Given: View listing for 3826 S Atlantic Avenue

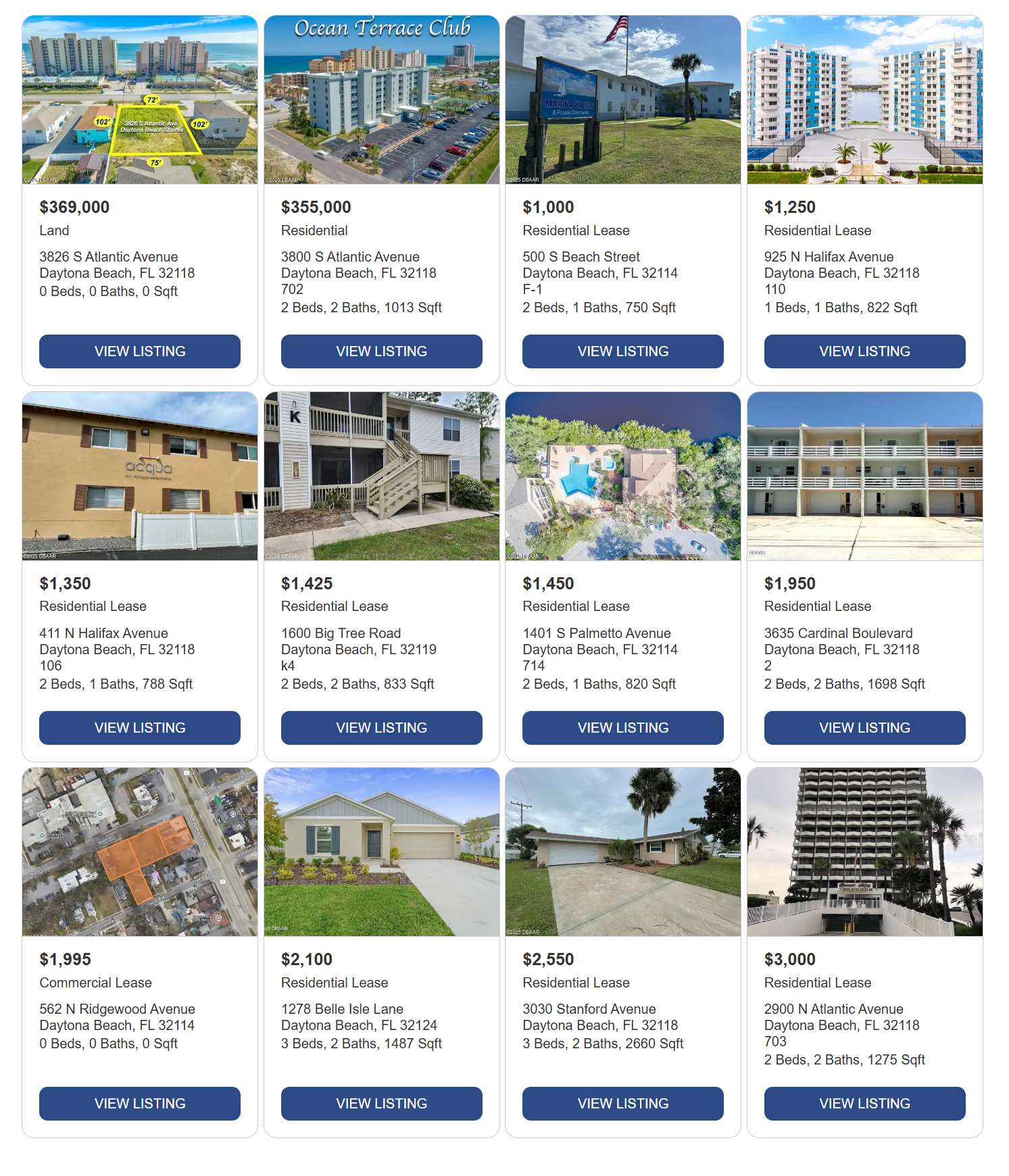Looking at the screenshot, I should [140, 351].
